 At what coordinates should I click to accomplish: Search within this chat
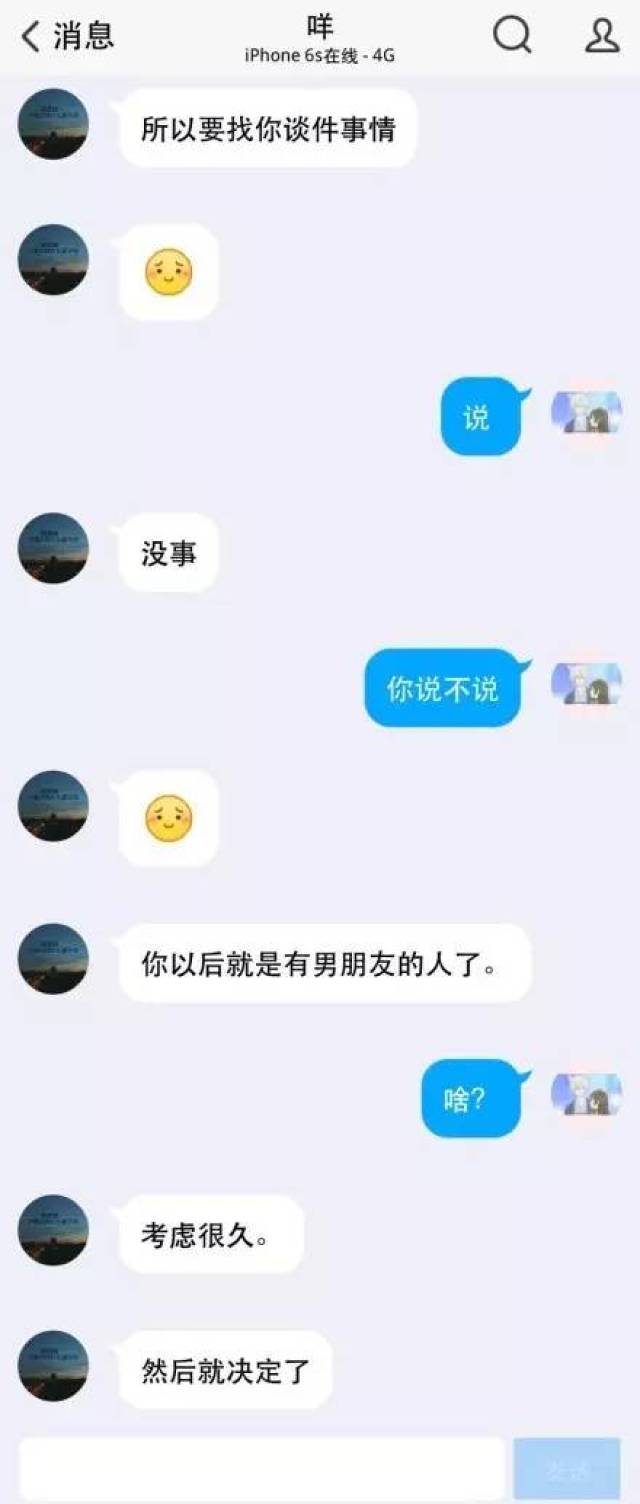point(513,35)
